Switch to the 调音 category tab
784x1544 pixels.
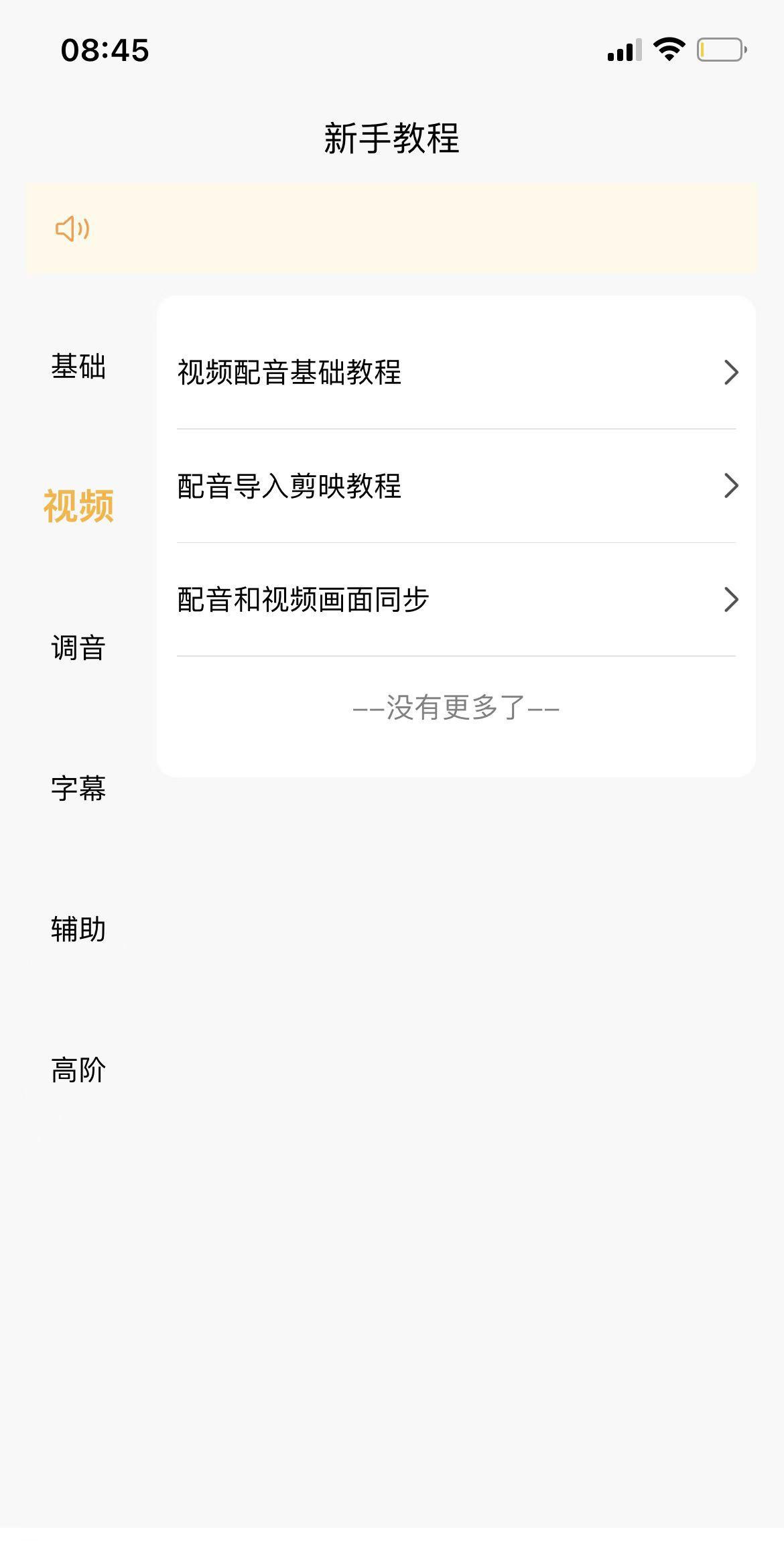pos(78,648)
